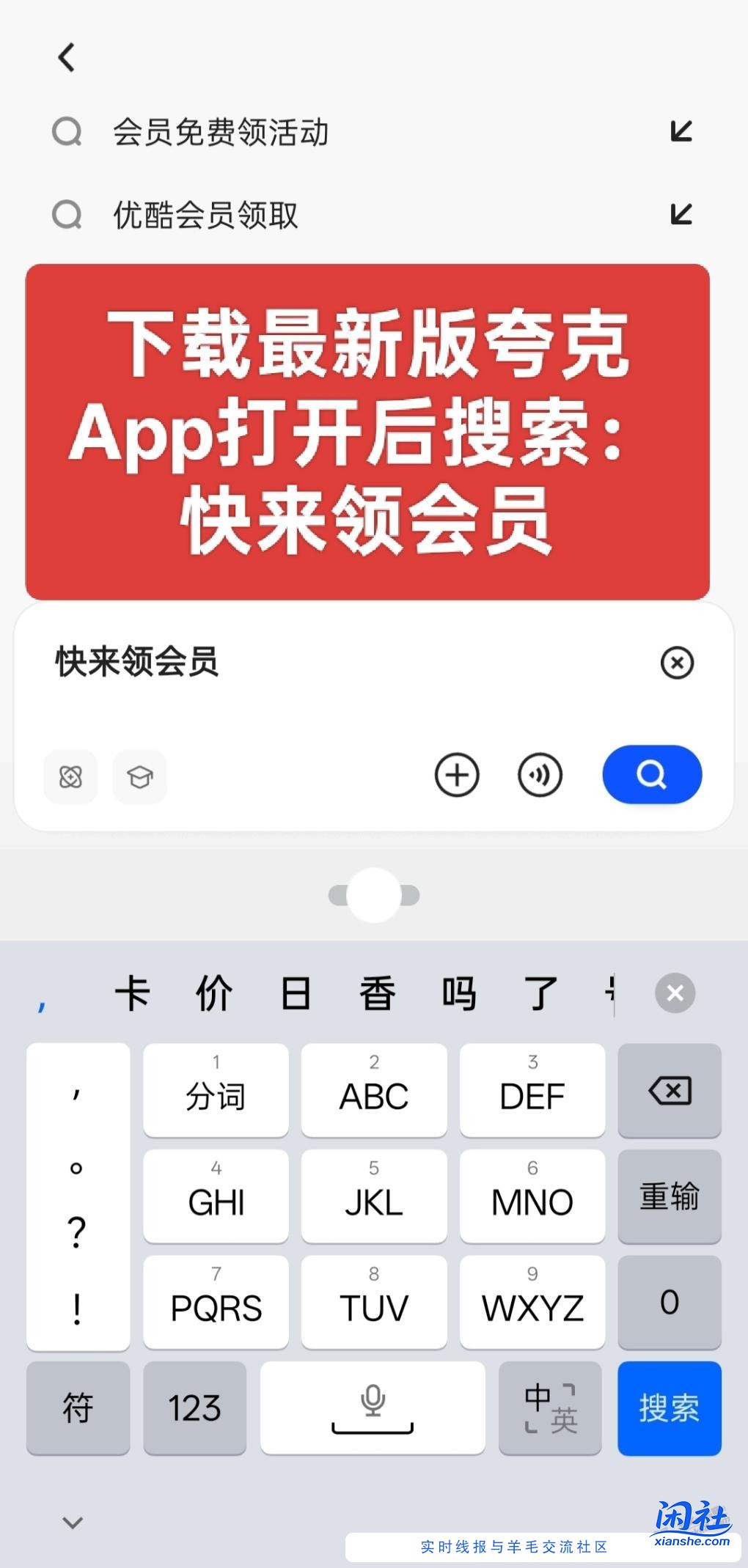Tap the drag handle above the keyboard

pyautogui.click(x=374, y=894)
